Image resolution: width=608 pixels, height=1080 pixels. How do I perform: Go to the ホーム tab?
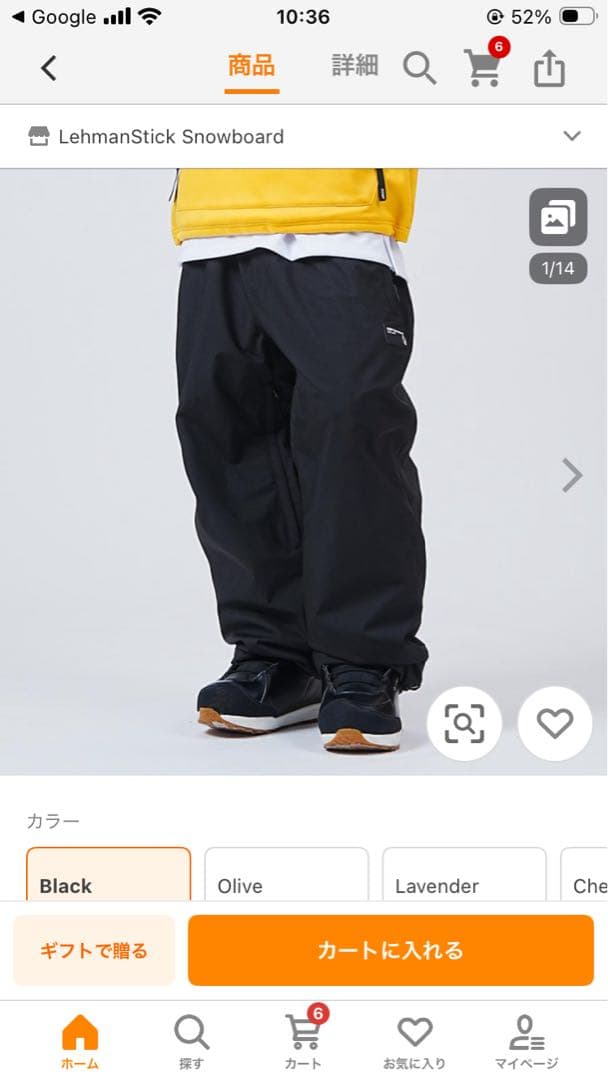(x=80, y=1042)
